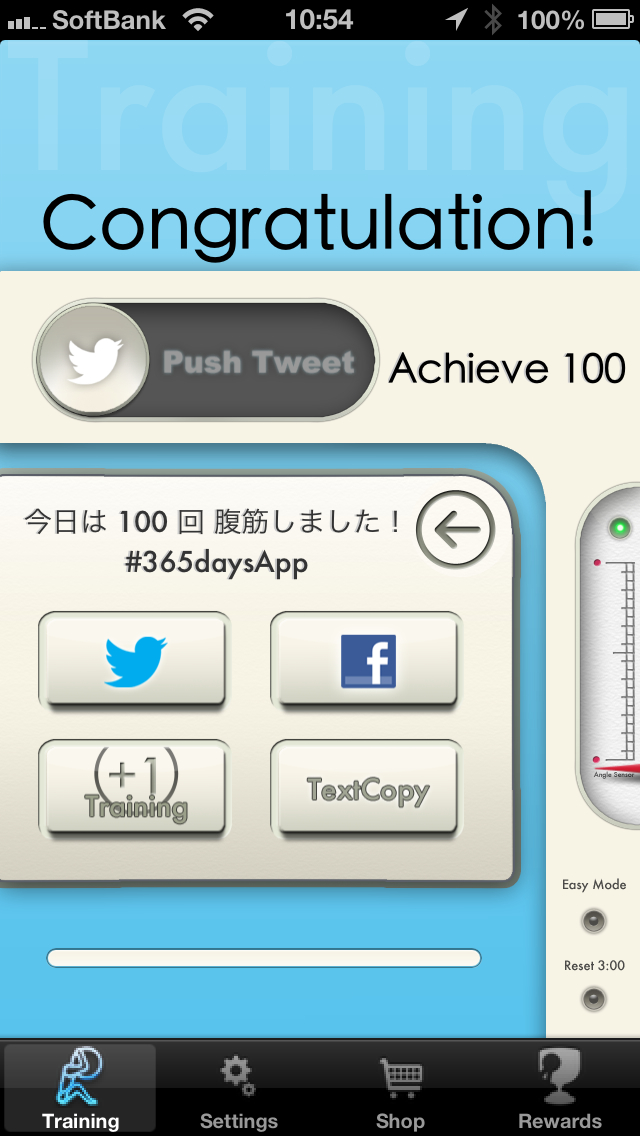Copy the message with TextCopy
This screenshot has width=640, height=1136.
[367, 790]
